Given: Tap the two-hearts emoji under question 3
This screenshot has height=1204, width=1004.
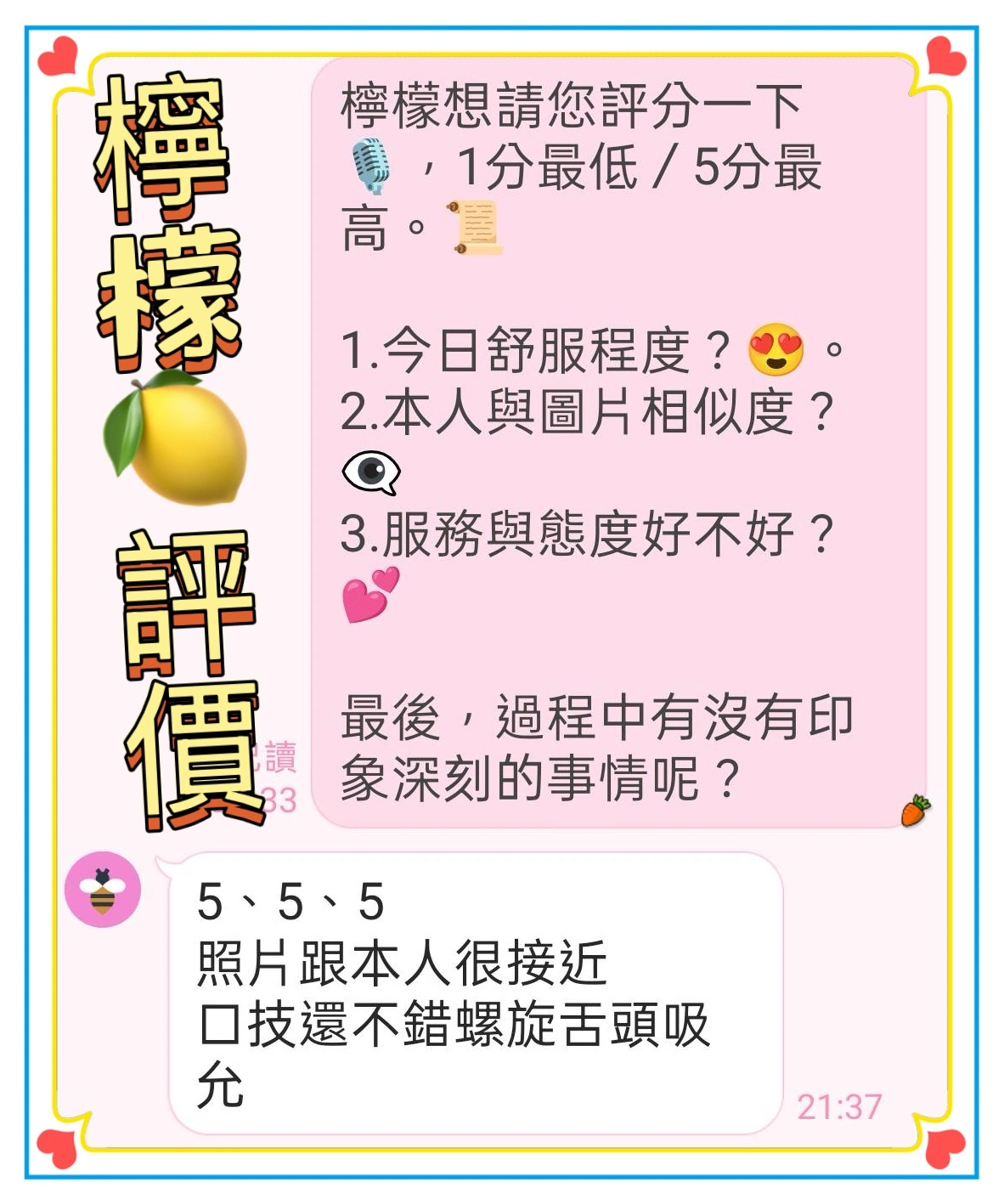Looking at the screenshot, I should tap(369, 595).
